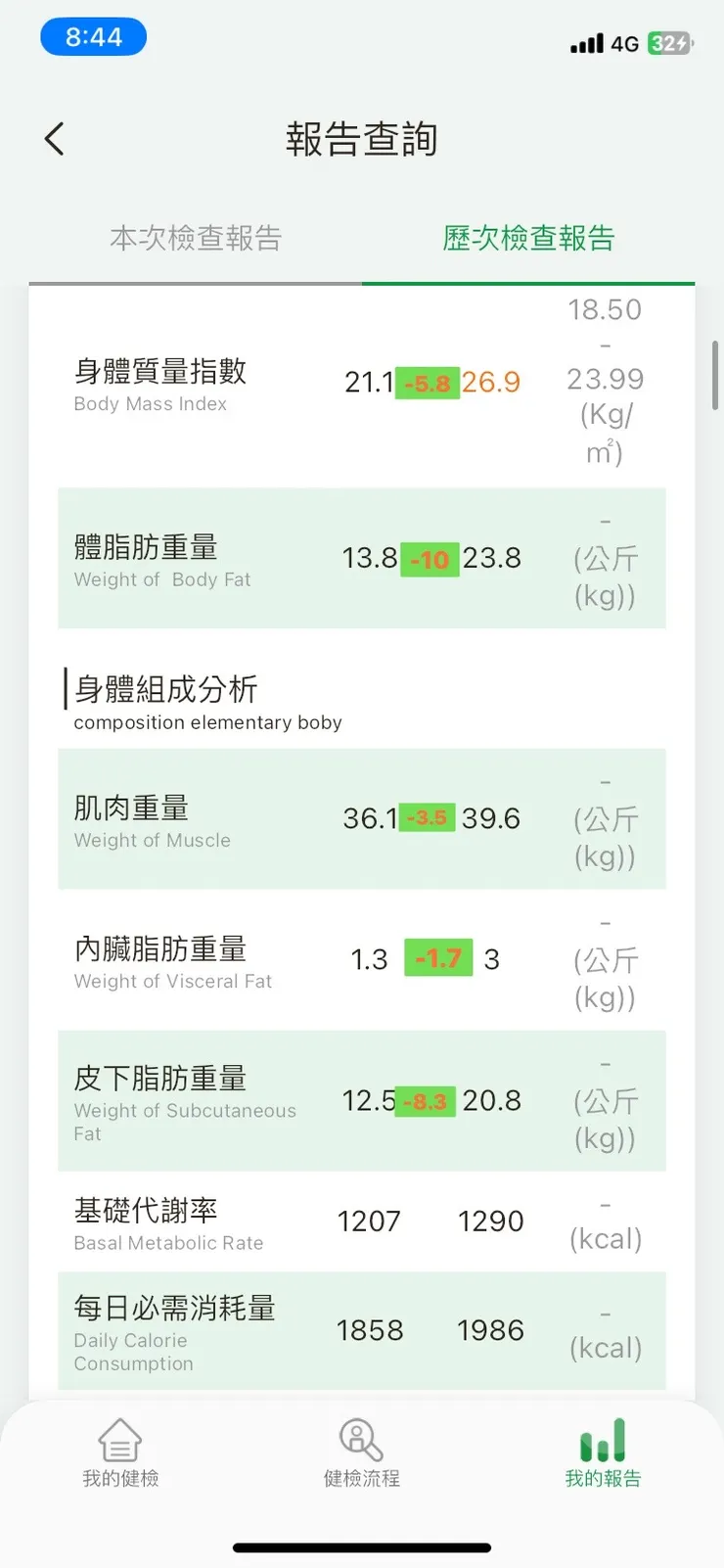This screenshot has height=1568, width=724.
Task: Select the 歷次檢查報告 tab
Action: point(527,239)
